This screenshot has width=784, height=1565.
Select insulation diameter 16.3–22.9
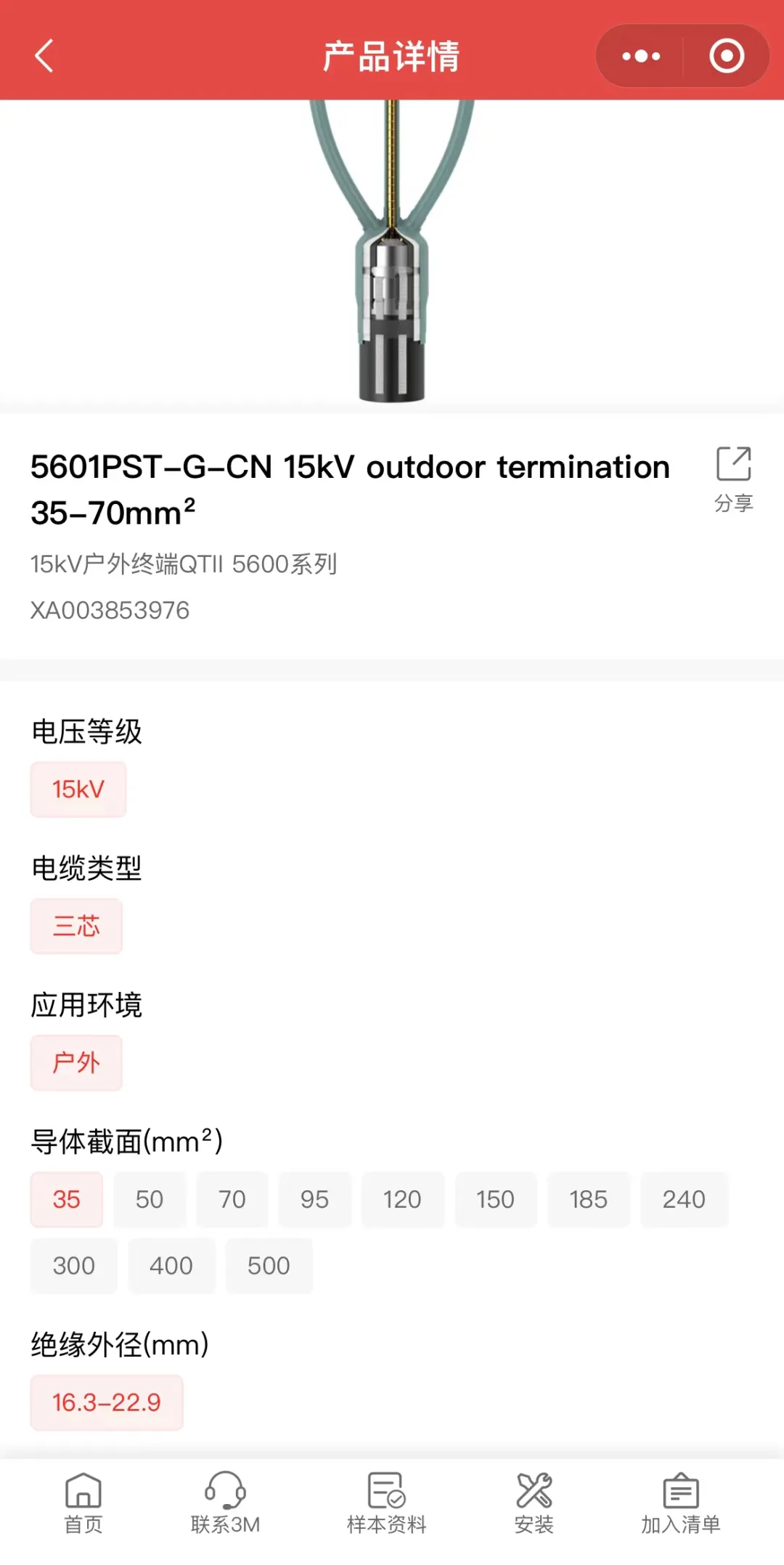(x=107, y=1402)
